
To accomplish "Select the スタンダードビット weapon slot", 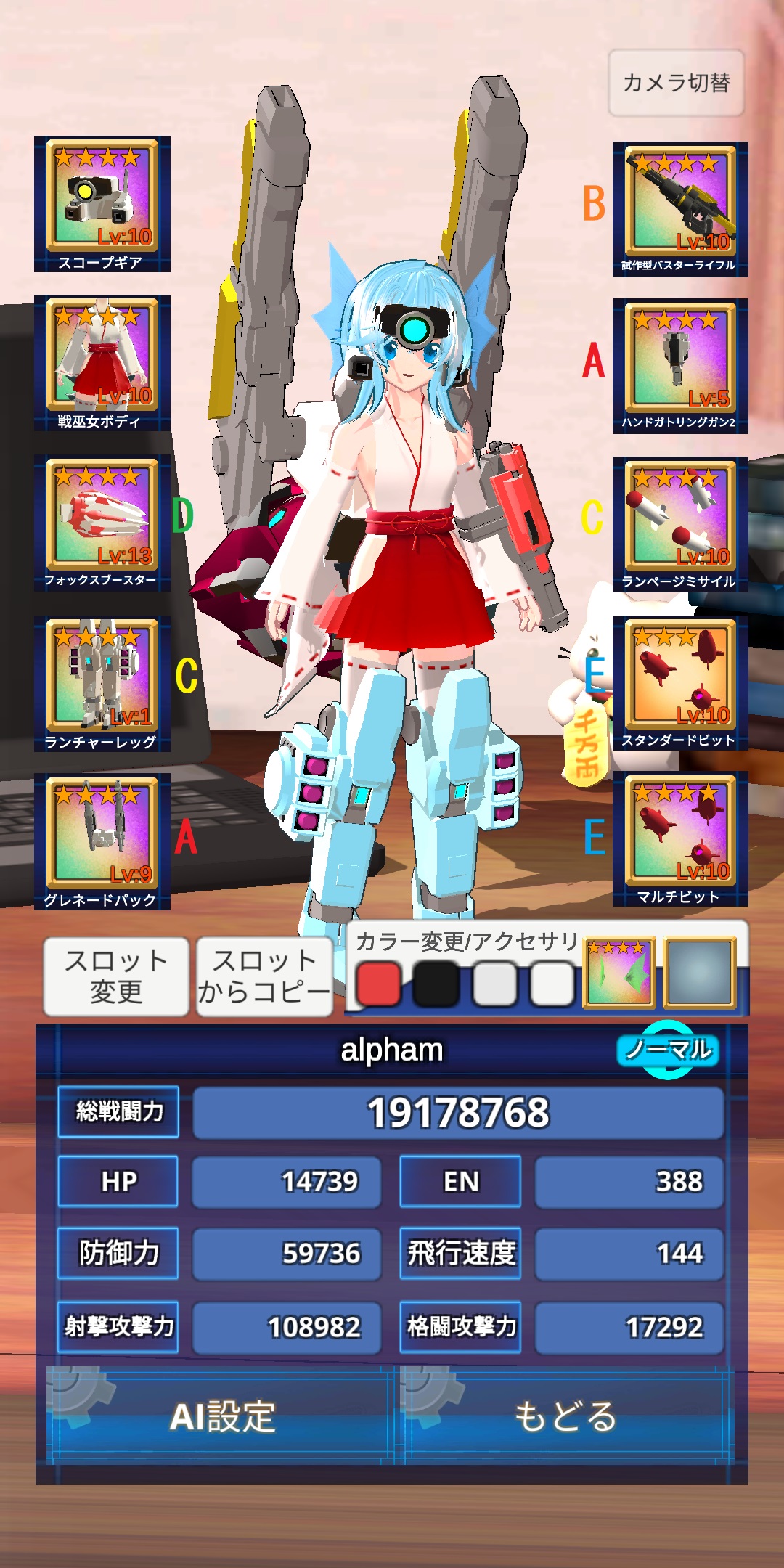I will click(680, 682).
